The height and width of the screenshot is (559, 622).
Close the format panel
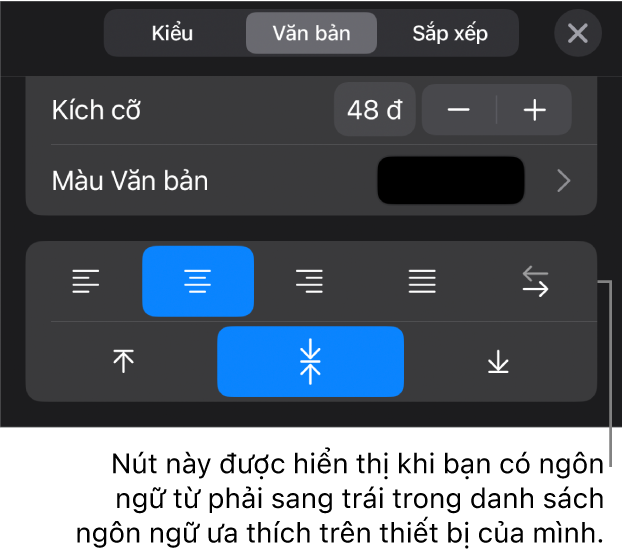point(577,33)
